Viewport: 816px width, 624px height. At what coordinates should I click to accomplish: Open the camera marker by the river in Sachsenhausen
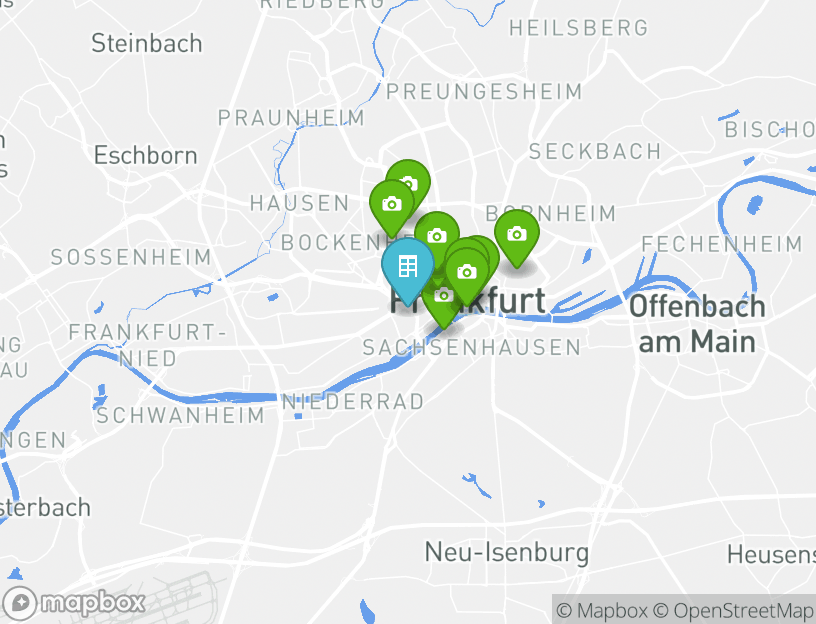[x=443, y=303]
